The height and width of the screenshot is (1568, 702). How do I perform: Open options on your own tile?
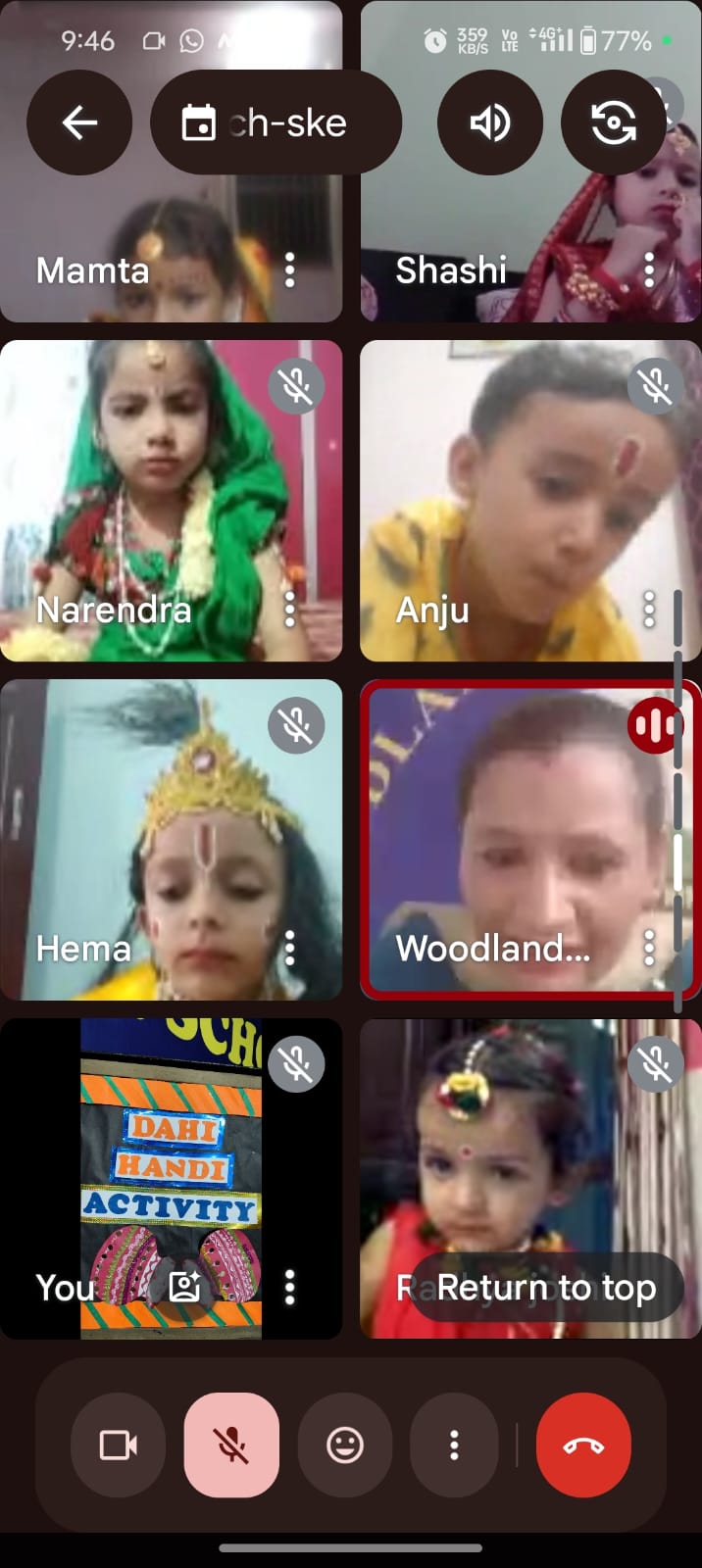tap(289, 1287)
